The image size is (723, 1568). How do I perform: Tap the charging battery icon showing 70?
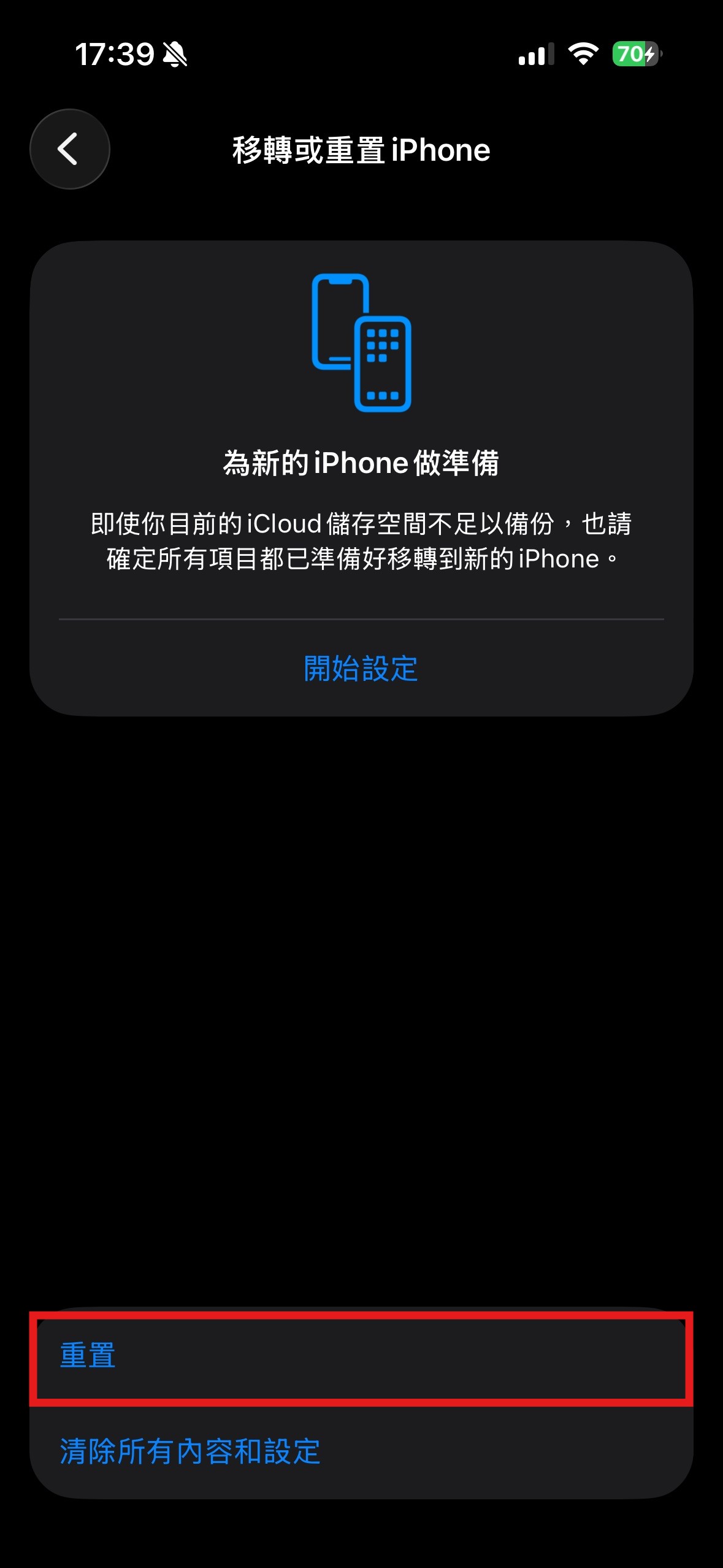[635, 55]
